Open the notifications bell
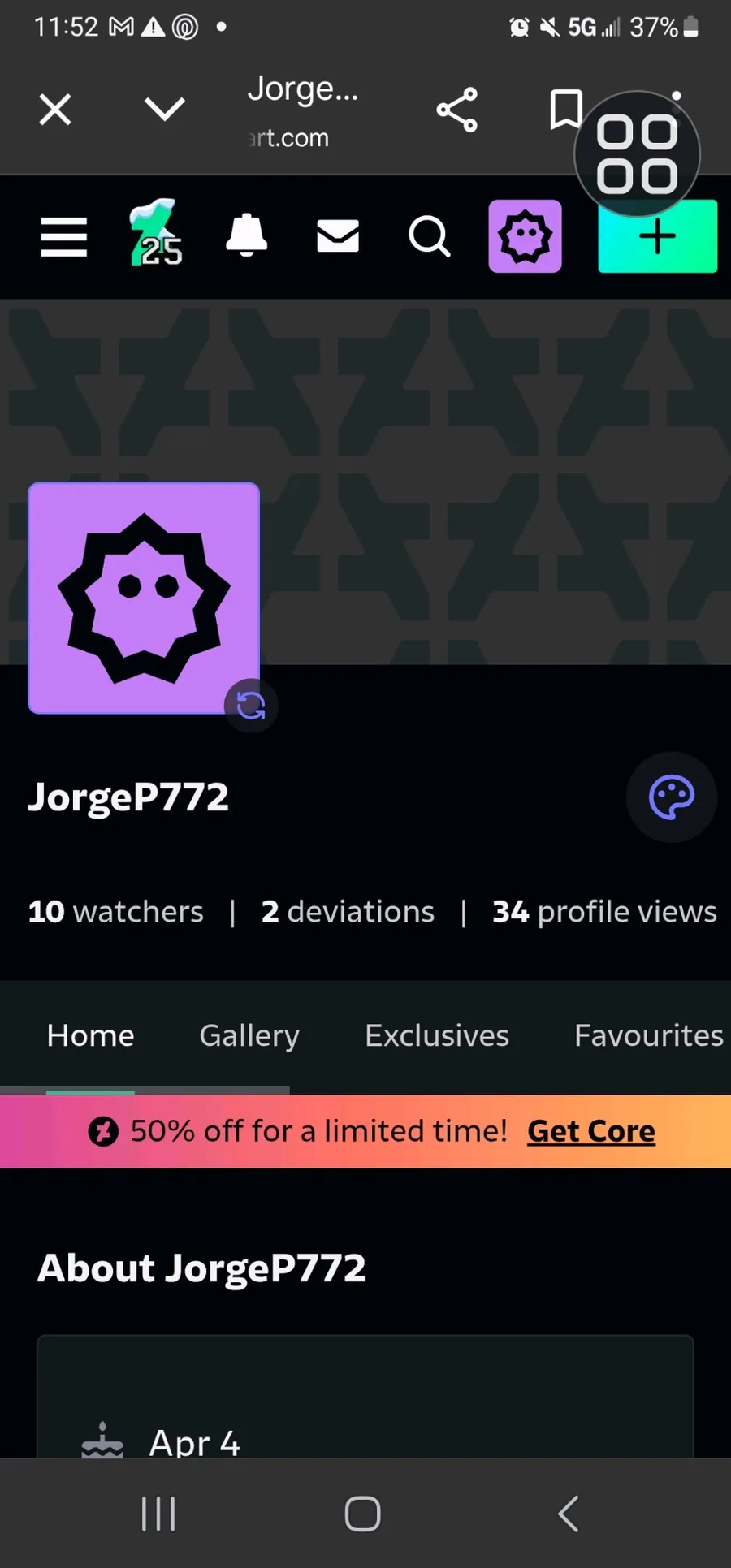 (246, 235)
